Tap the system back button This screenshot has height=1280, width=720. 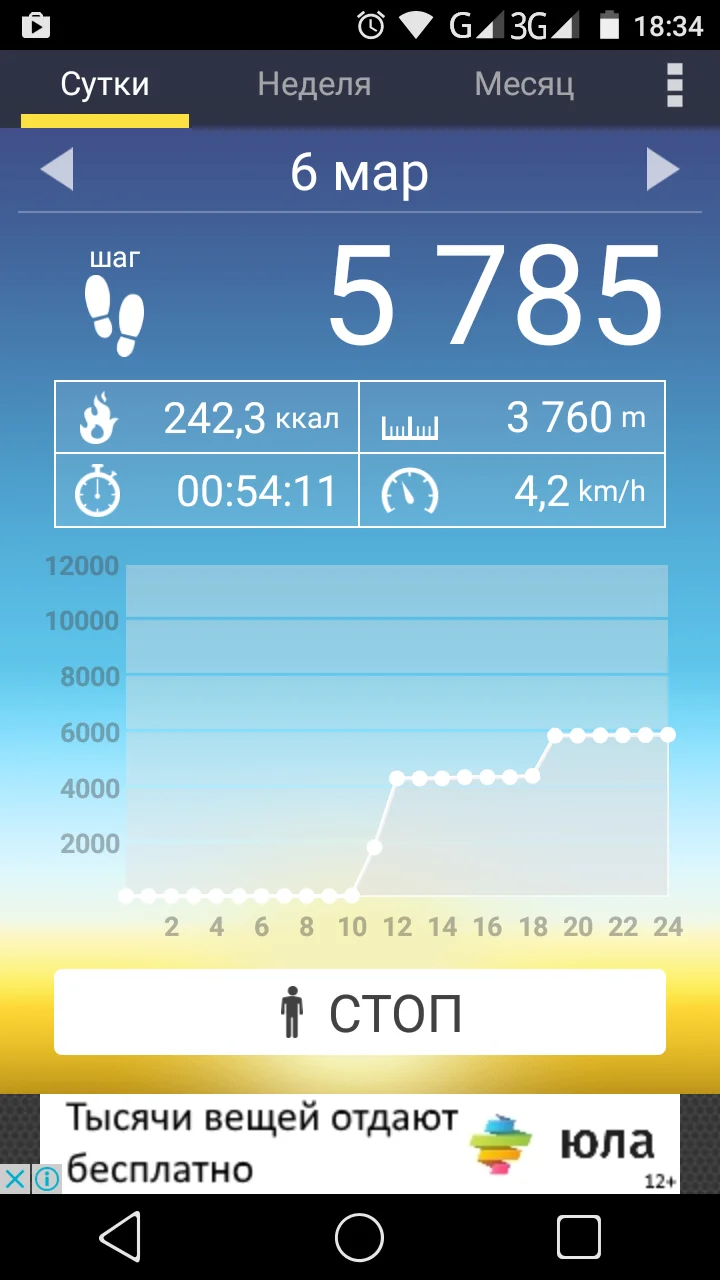point(121,1238)
